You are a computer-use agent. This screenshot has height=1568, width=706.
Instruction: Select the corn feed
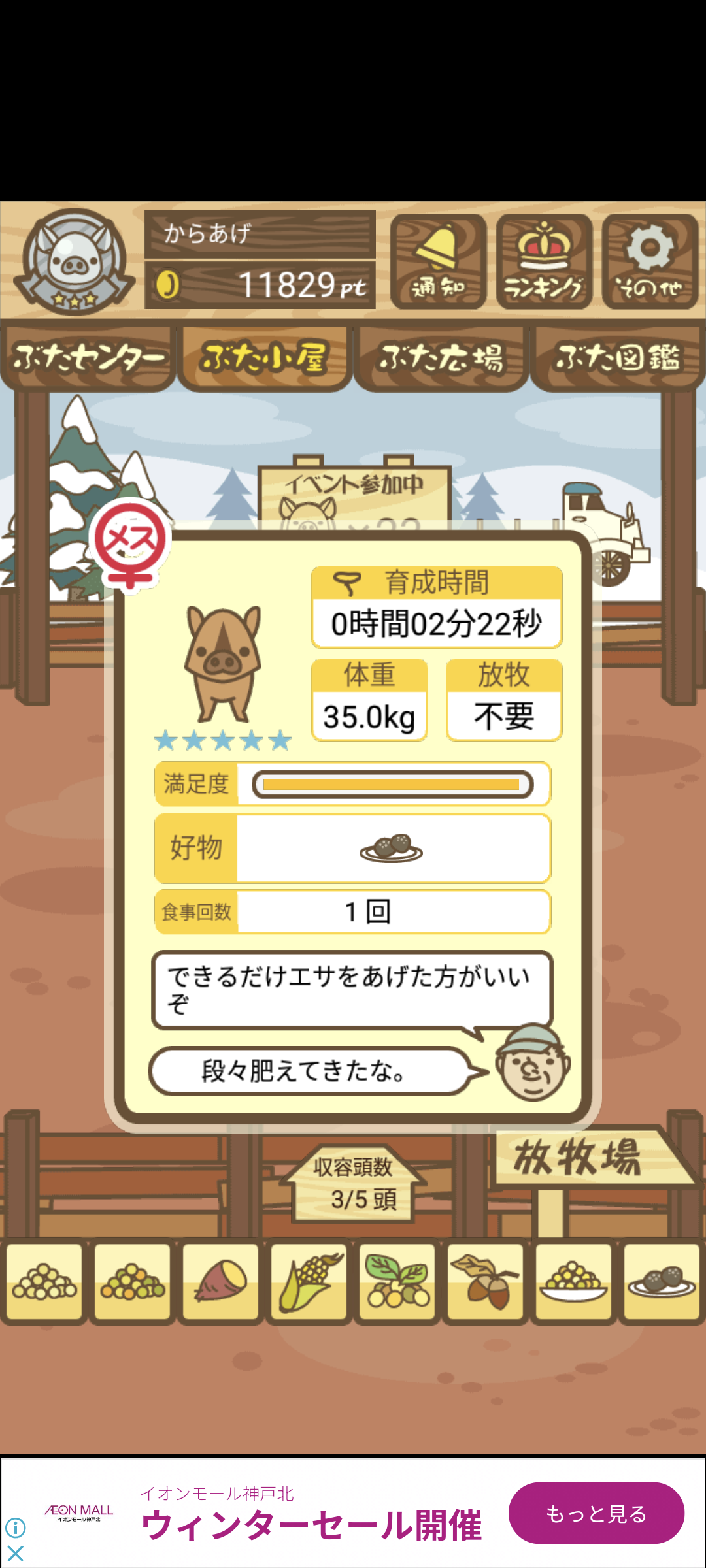[x=309, y=1282]
